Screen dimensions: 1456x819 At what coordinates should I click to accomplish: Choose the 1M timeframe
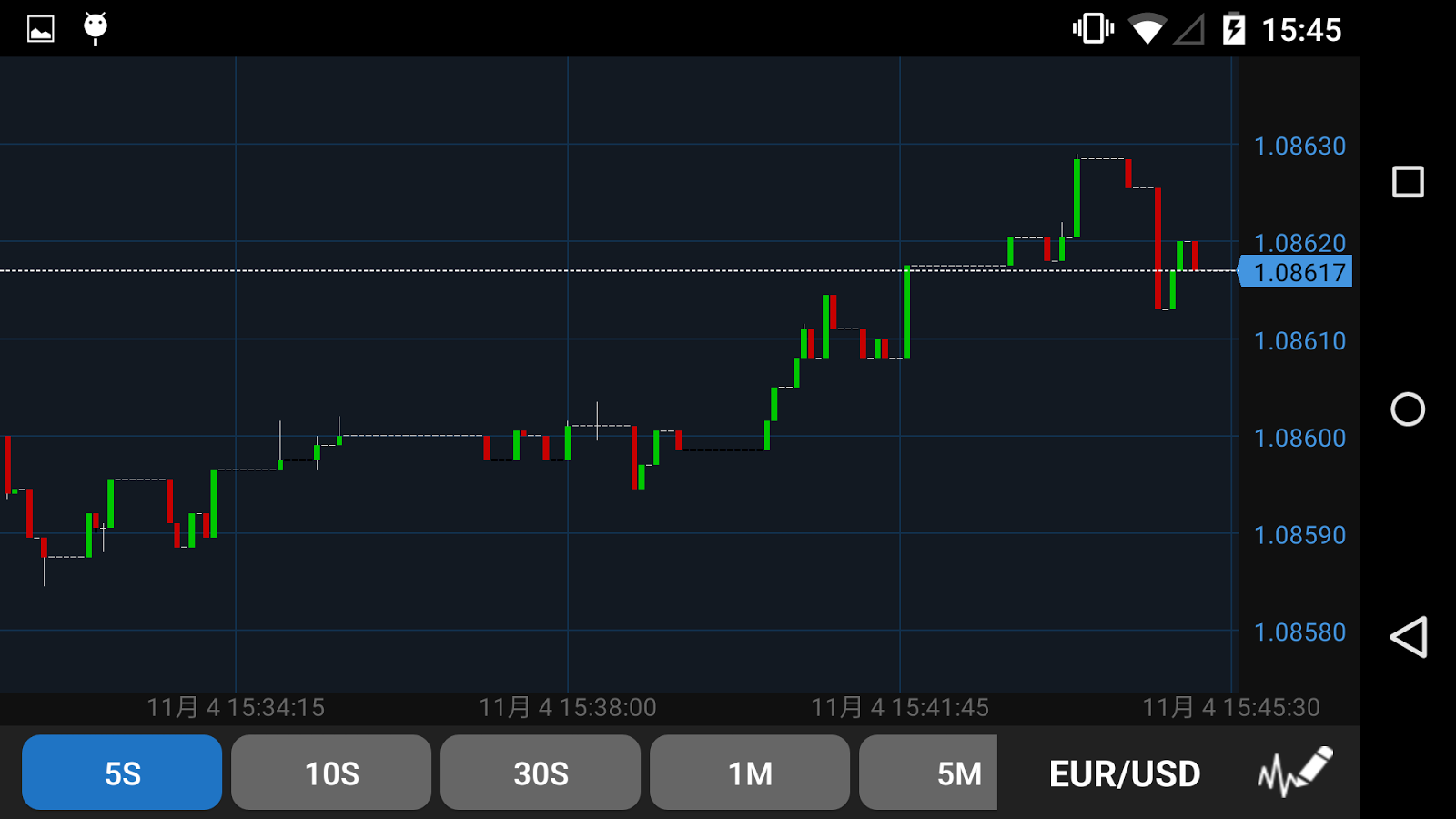click(x=750, y=773)
